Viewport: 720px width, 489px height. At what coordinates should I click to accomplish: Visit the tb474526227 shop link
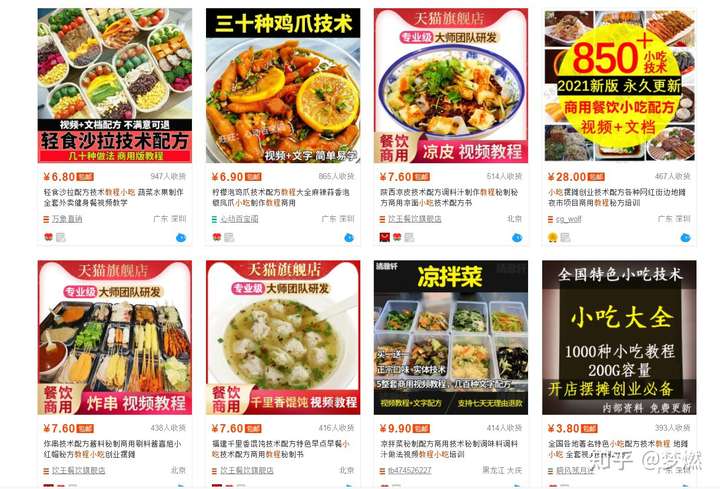pos(409,469)
